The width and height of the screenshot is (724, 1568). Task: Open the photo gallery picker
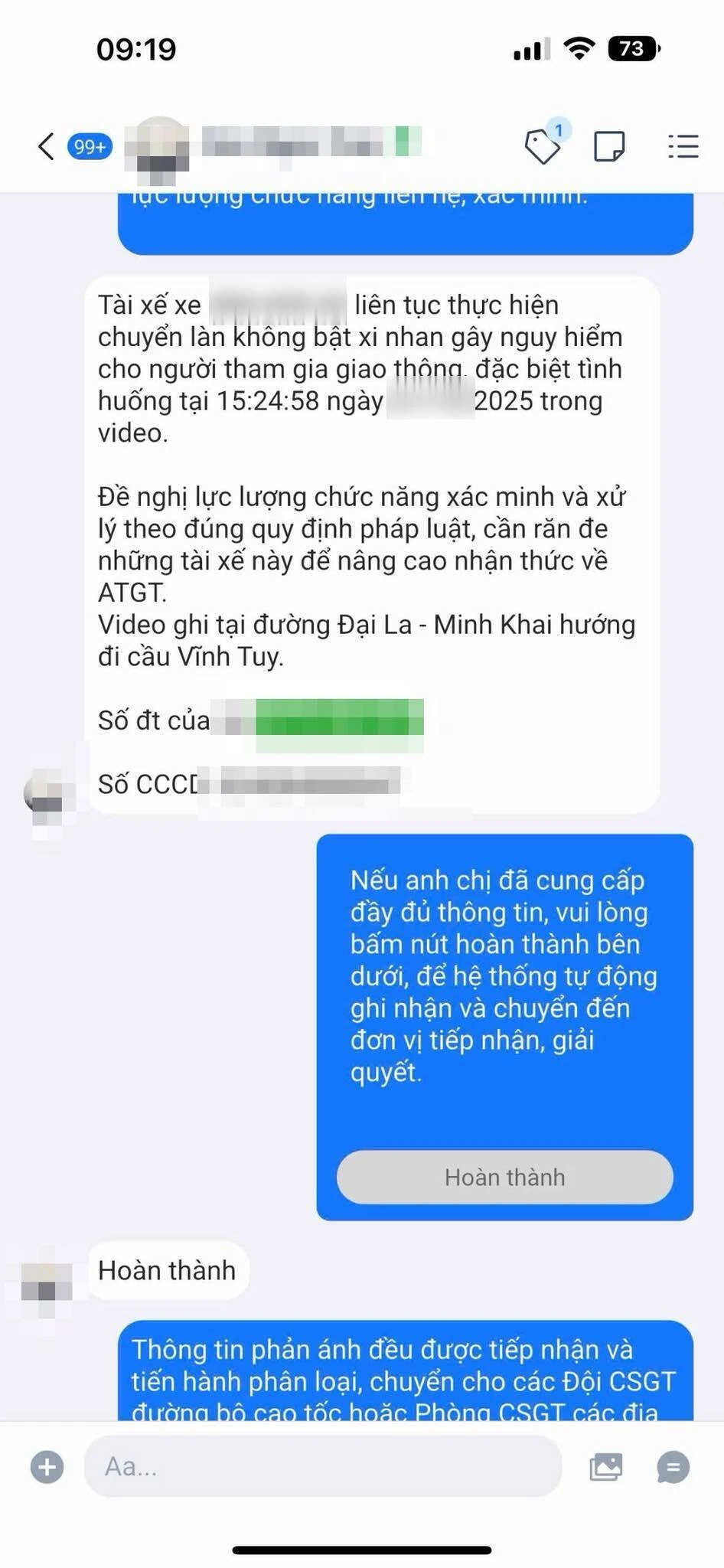pos(605,1467)
